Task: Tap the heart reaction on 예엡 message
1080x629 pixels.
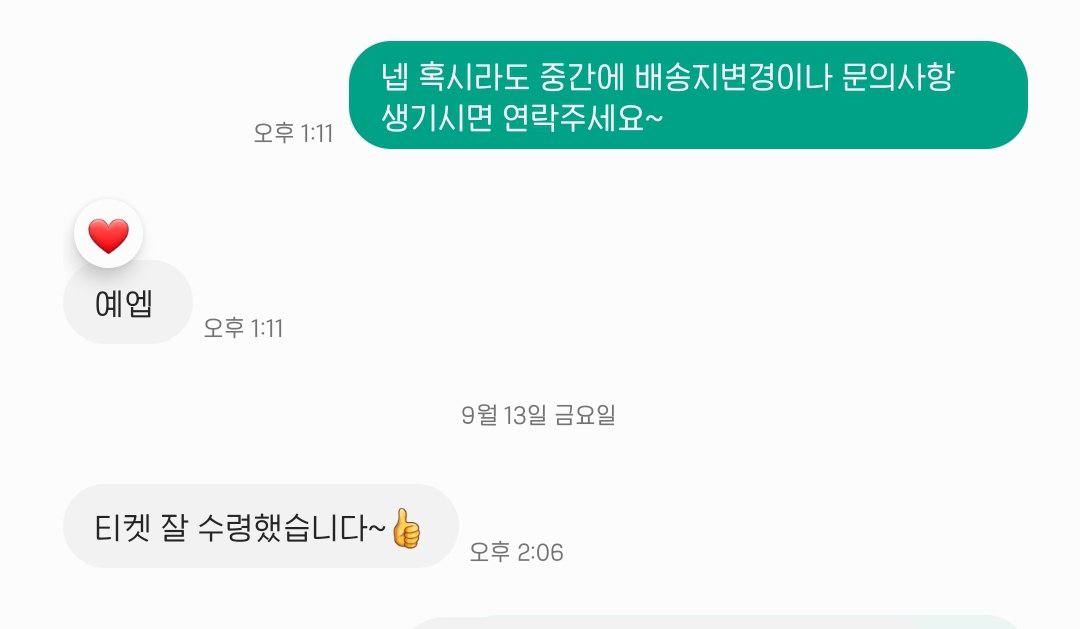Action: (x=108, y=235)
